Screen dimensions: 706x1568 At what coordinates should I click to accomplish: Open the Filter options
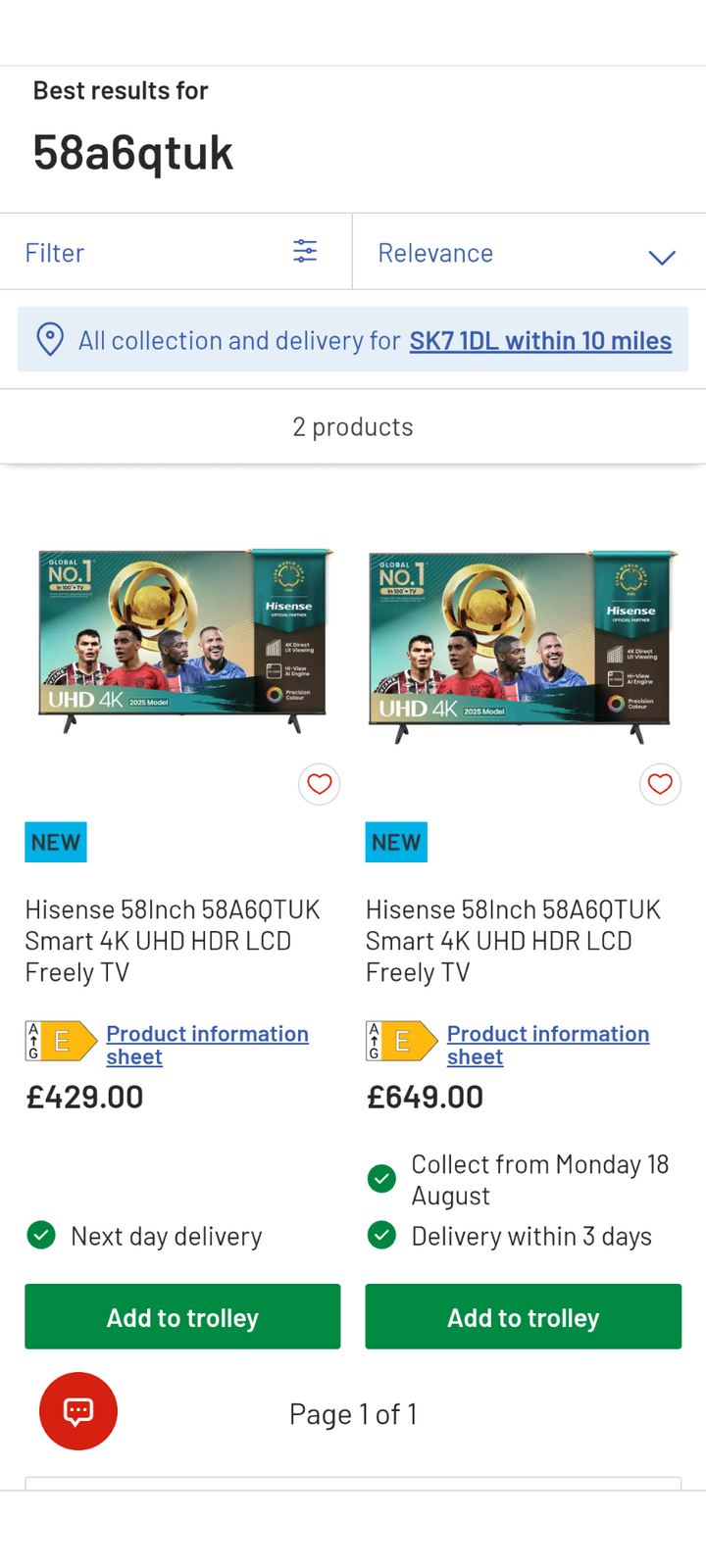[175, 253]
